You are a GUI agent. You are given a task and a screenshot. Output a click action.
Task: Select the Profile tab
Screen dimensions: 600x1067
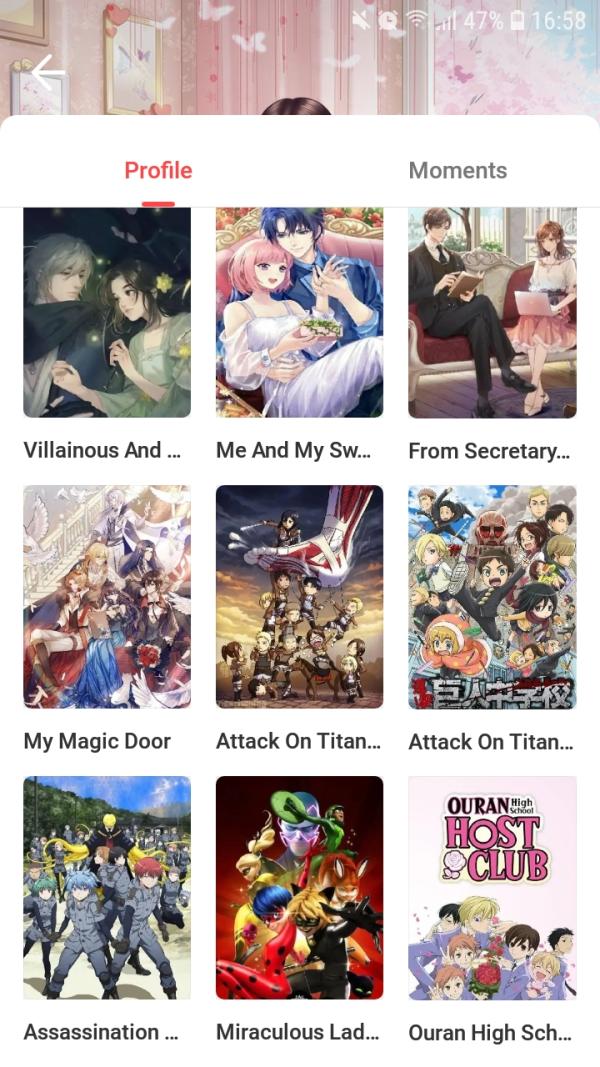[x=158, y=170]
